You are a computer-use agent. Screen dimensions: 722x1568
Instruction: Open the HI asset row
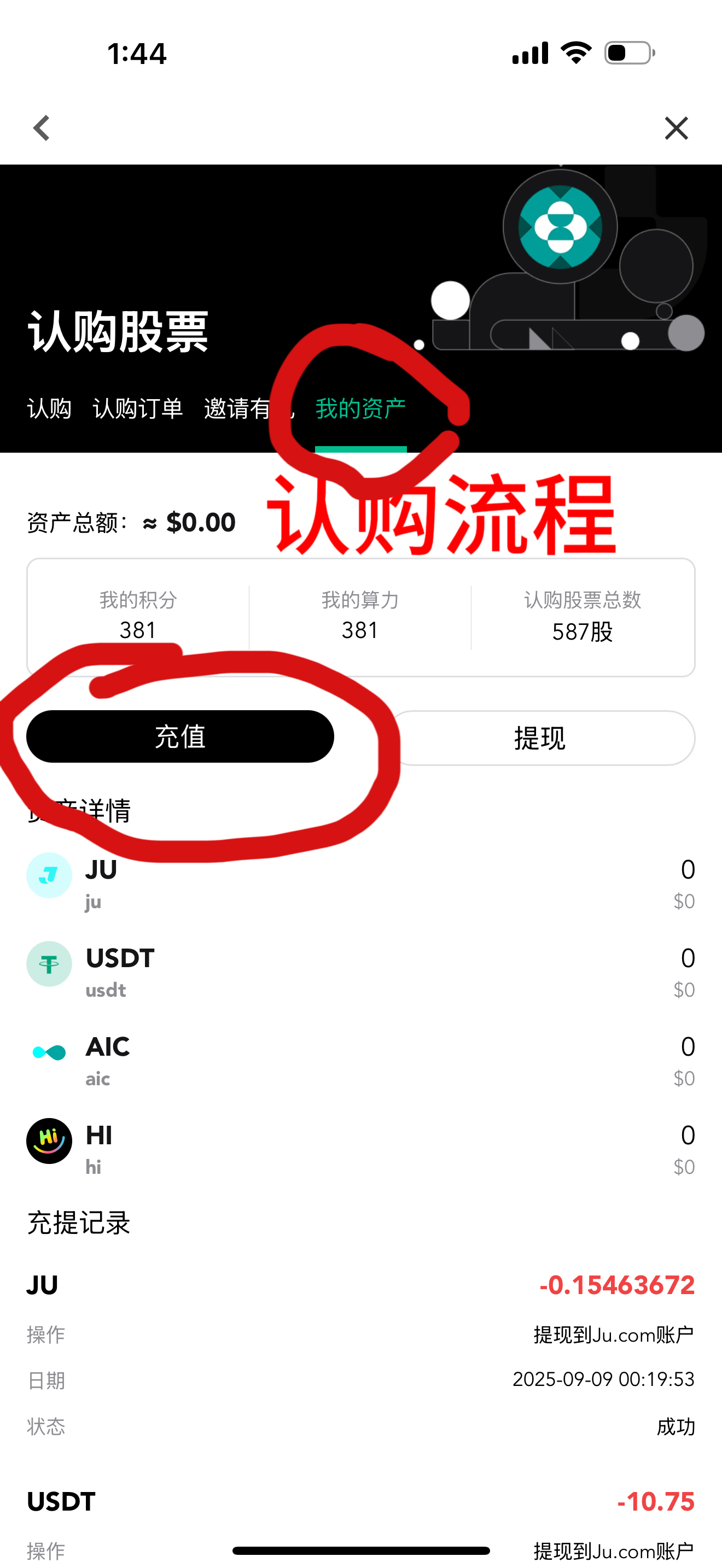(360, 1149)
